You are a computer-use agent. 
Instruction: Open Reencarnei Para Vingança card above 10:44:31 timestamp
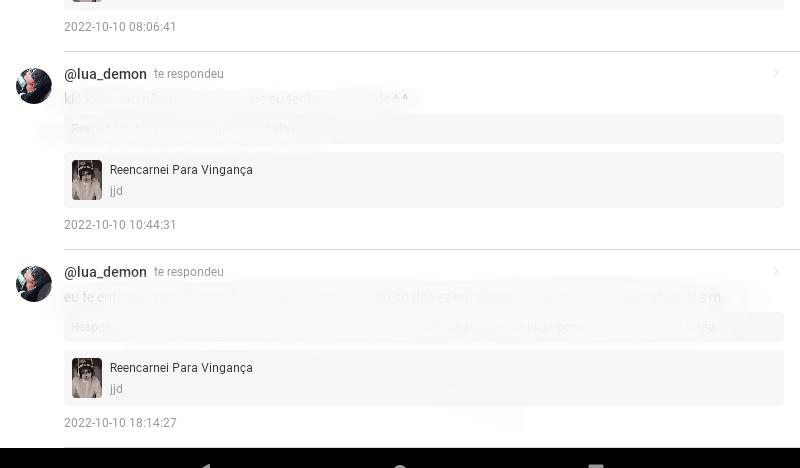[423, 180]
